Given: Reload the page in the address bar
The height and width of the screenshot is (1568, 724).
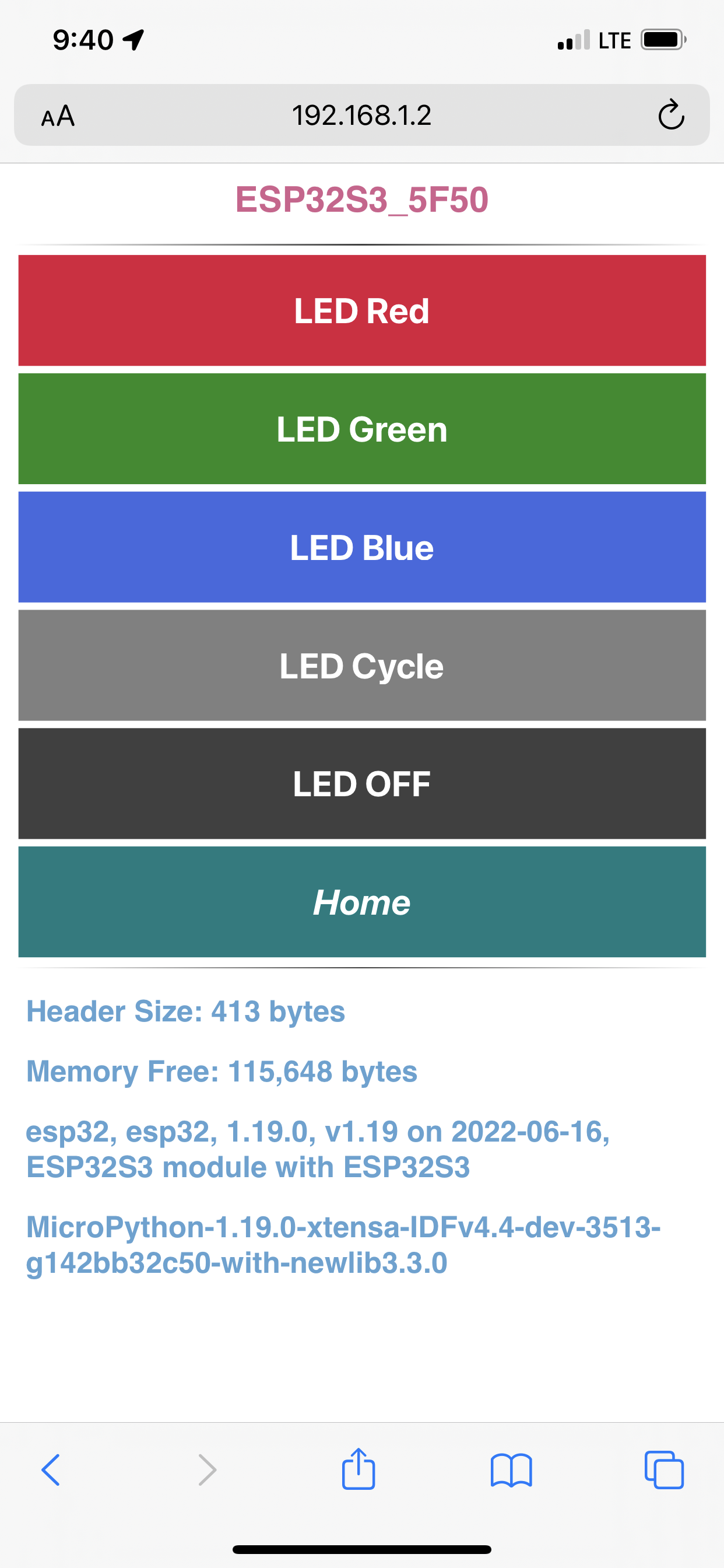Looking at the screenshot, I should [x=671, y=114].
